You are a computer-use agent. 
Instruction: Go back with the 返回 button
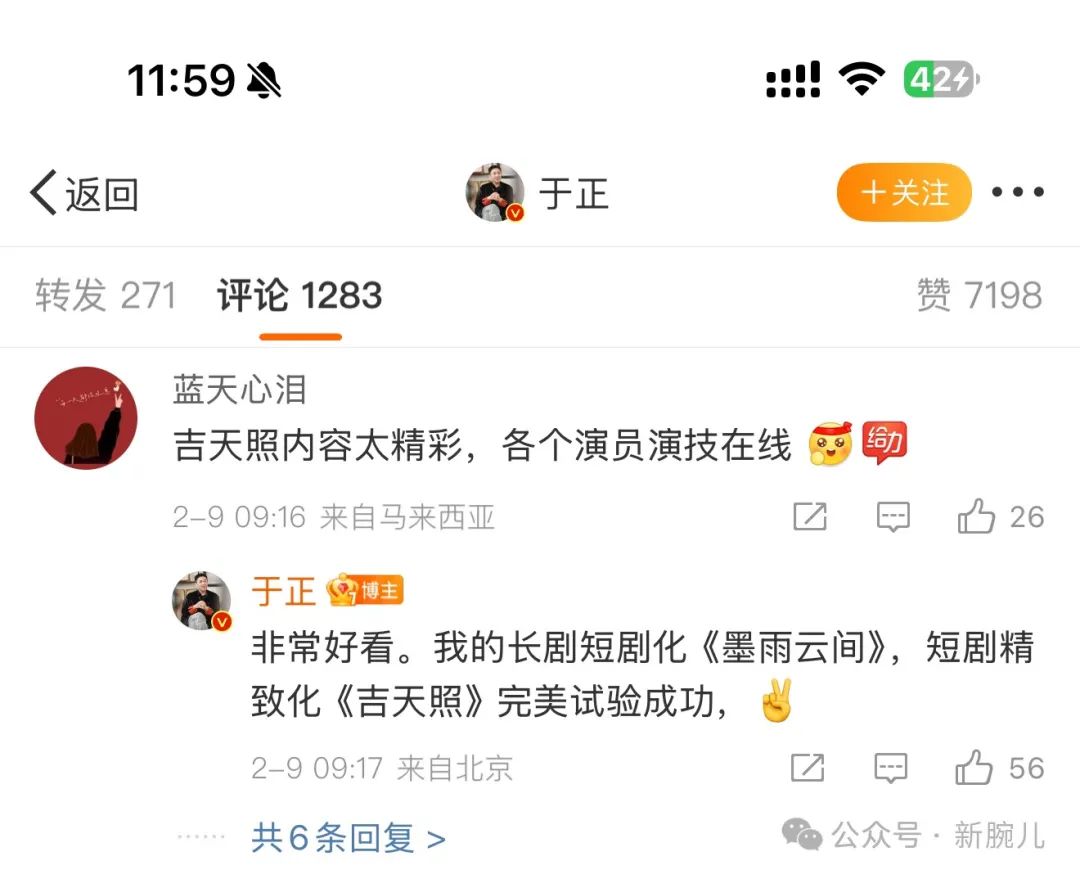click(84, 193)
